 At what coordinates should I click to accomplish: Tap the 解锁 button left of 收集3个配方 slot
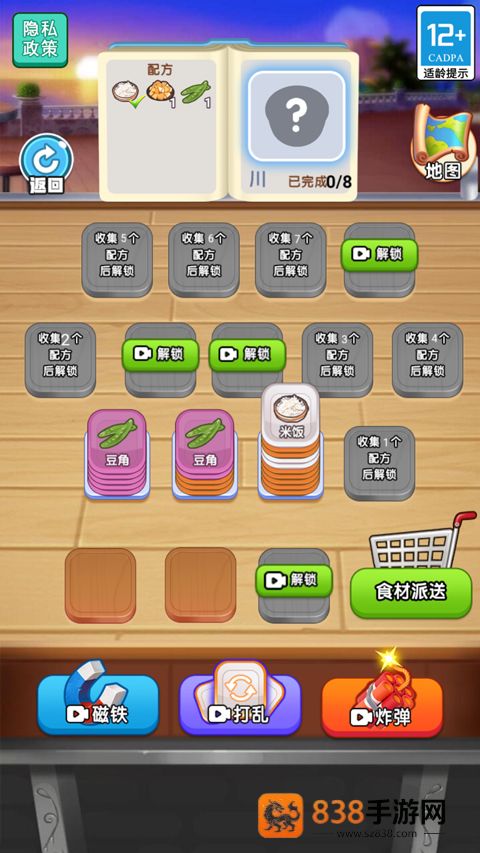click(248, 355)
